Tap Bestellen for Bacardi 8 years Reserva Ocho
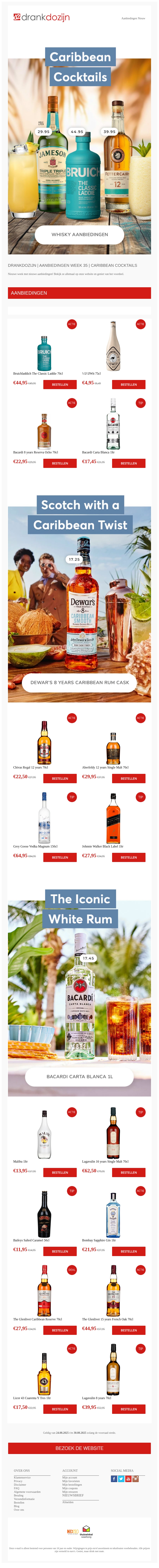 coord(60,463)
